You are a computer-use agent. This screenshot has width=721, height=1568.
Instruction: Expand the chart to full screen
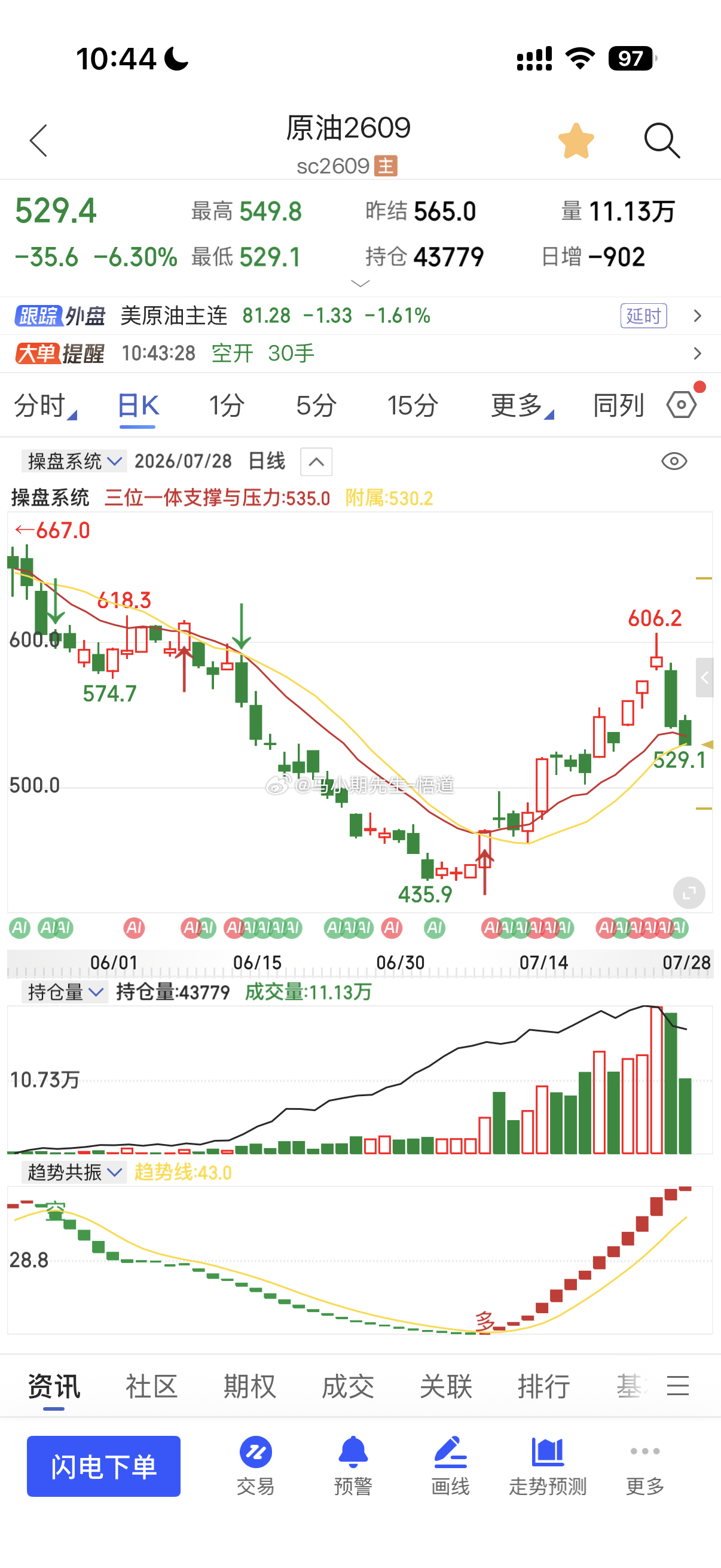point(689,893)
